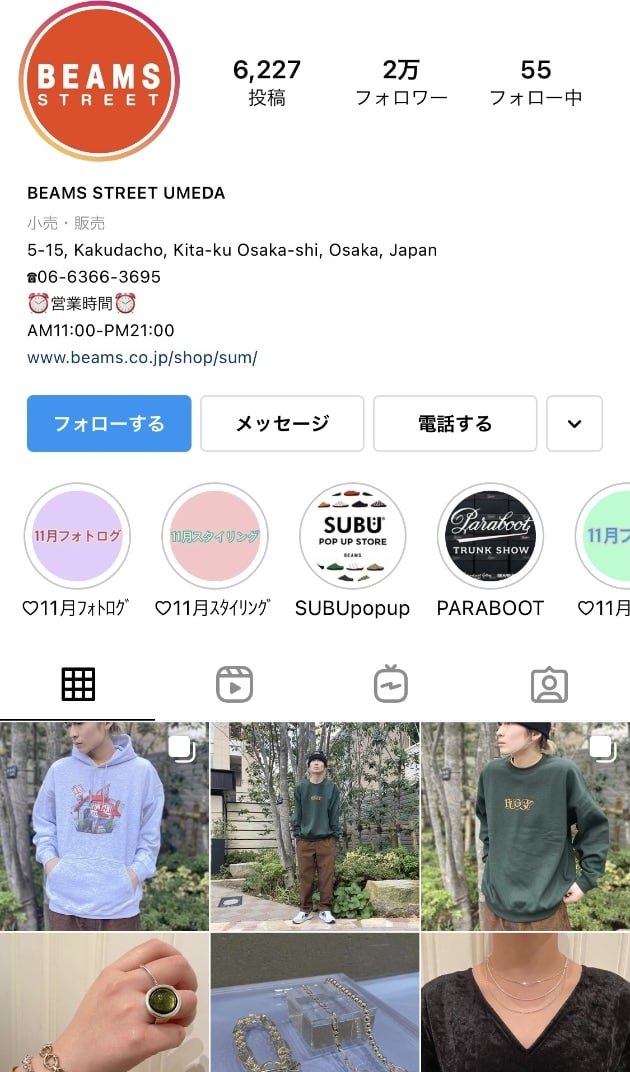Screen dimensions: 630x1072
Task: Tap 電話する to call the store
Action: [x=455, y=423]
